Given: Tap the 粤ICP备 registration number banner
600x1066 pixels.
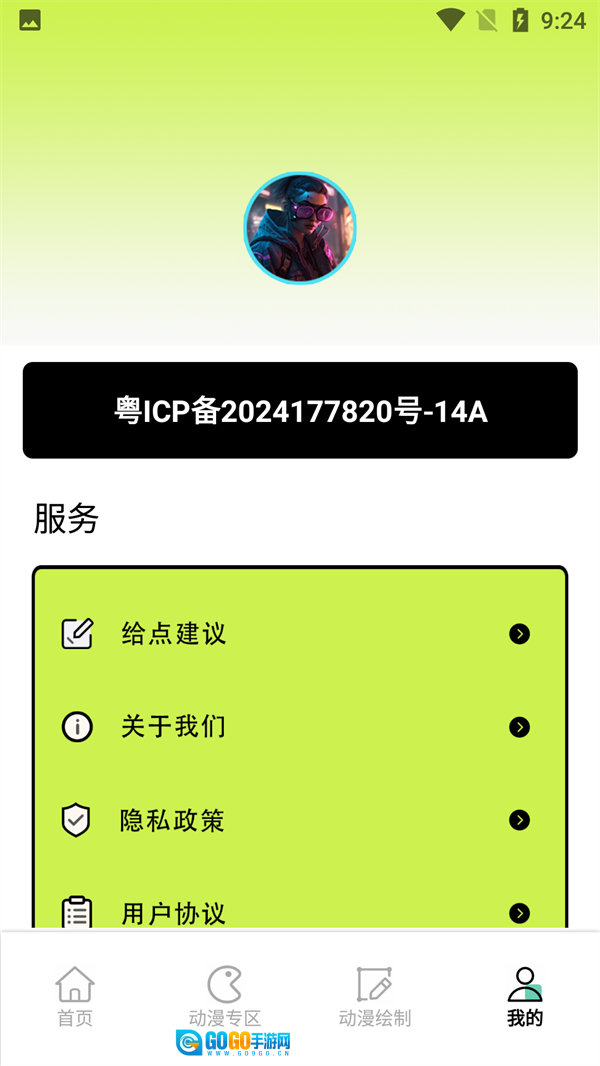Looking at the screenshot, I should tap(300, 411).
